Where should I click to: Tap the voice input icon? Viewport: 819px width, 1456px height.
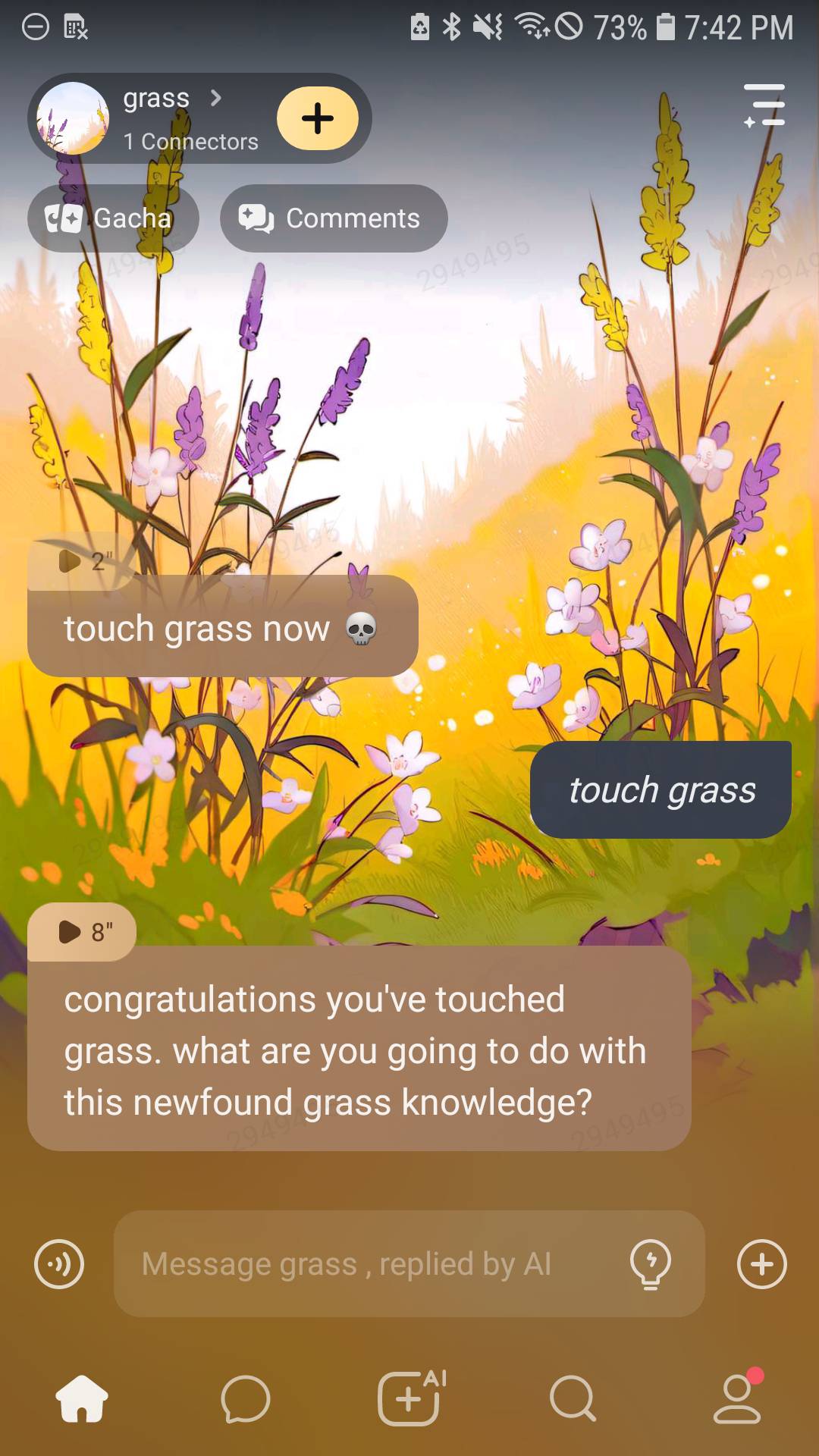pyautogui.click(x=59, y=1264)
